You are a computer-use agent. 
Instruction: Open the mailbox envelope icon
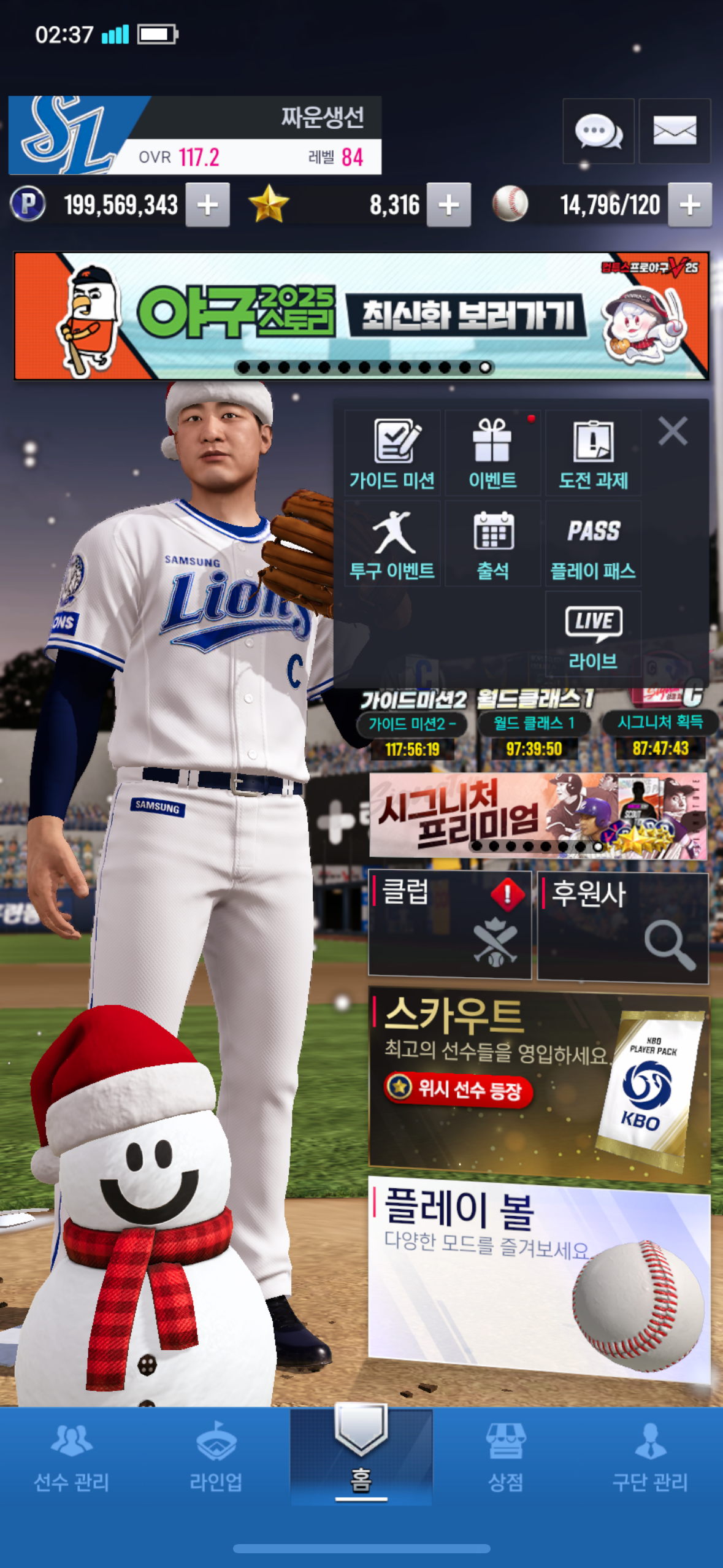[675, 131]
